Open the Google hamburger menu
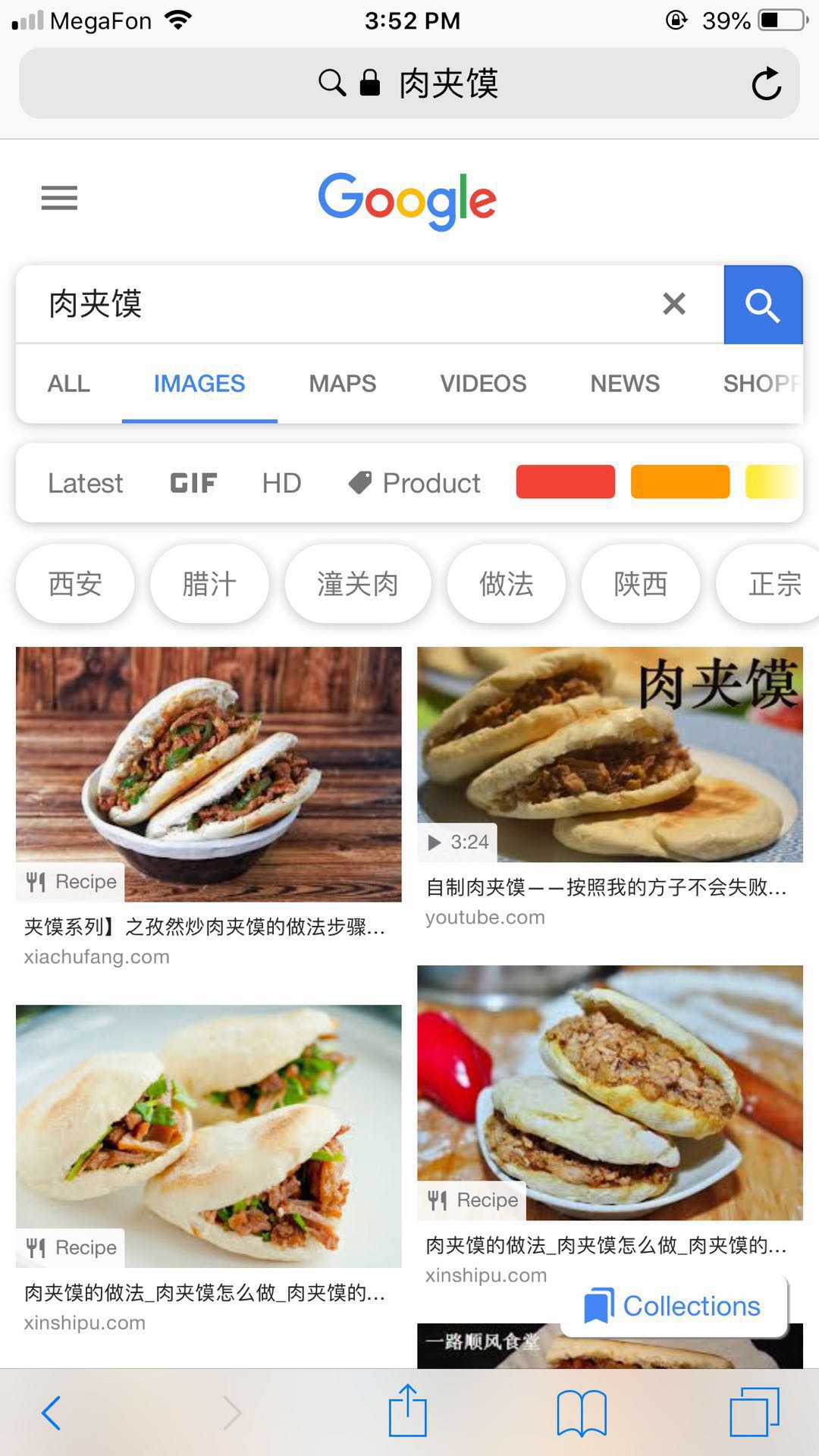The height and width of the screenshot is (1456, 819). pos(59,198)
